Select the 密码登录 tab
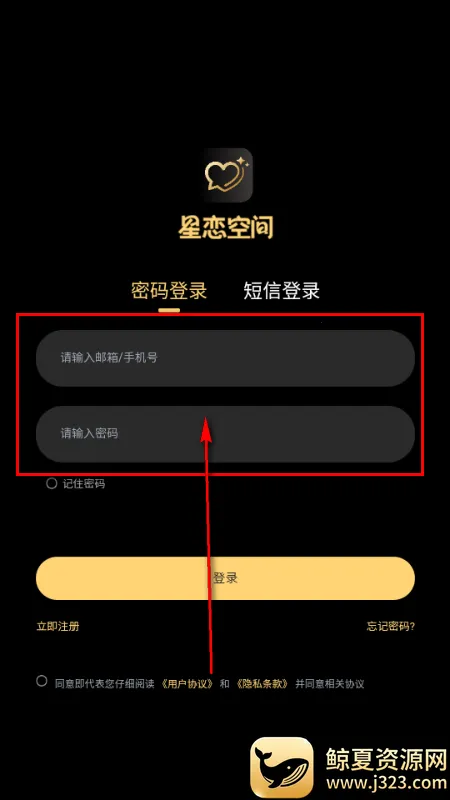 [169, 290]
